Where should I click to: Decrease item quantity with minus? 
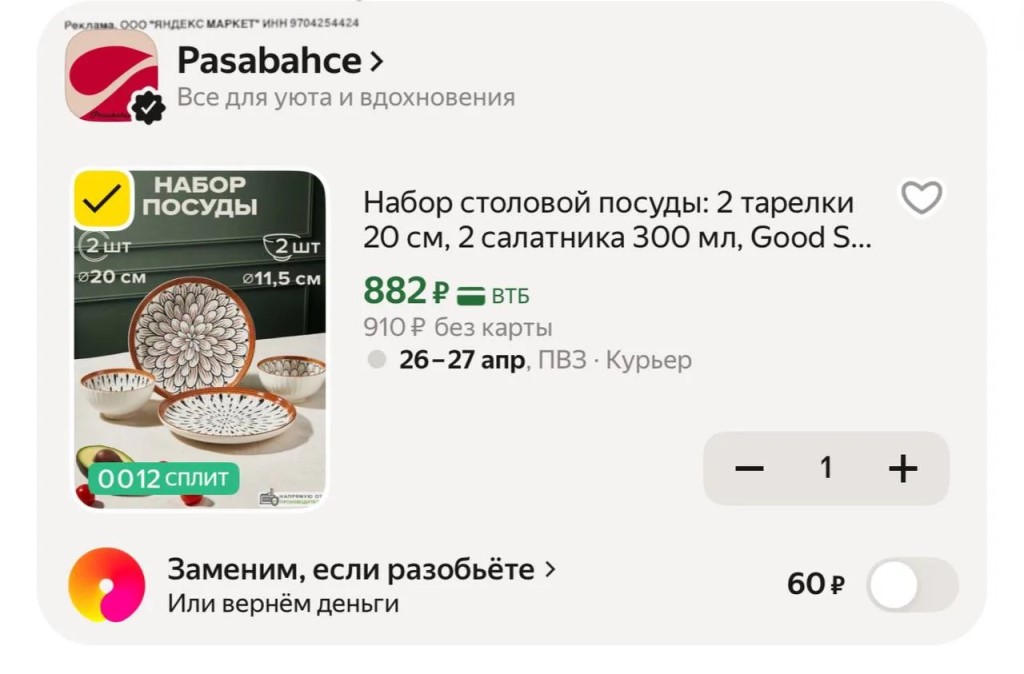click(749, 468)
